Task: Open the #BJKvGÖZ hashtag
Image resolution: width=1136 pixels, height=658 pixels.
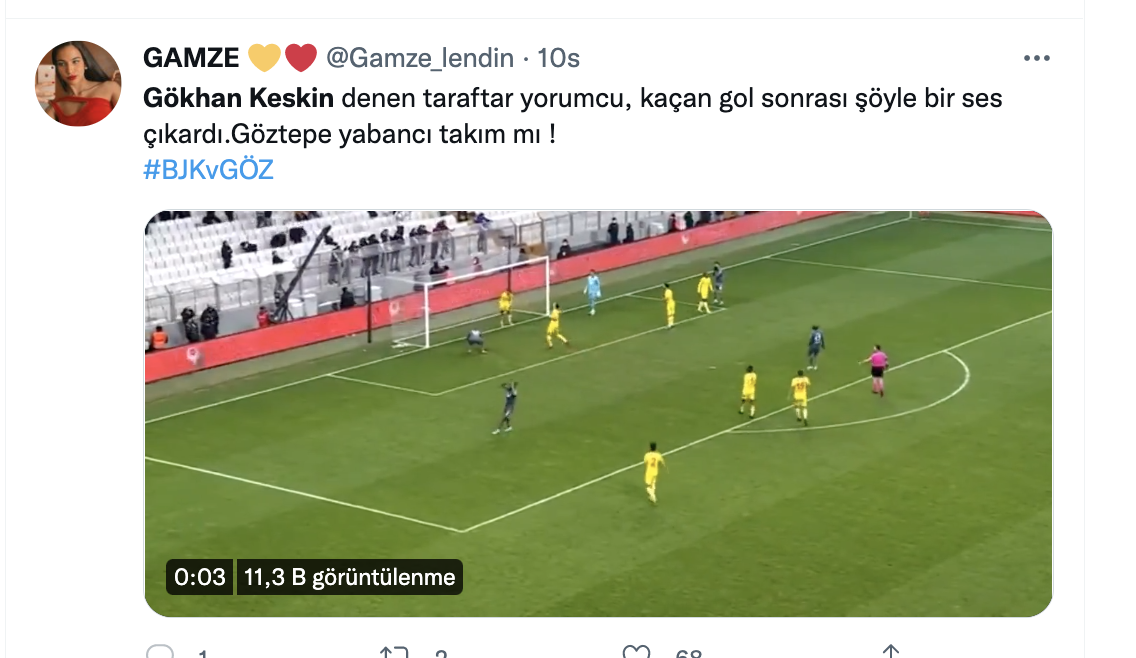Action: (x=208, y=170)
